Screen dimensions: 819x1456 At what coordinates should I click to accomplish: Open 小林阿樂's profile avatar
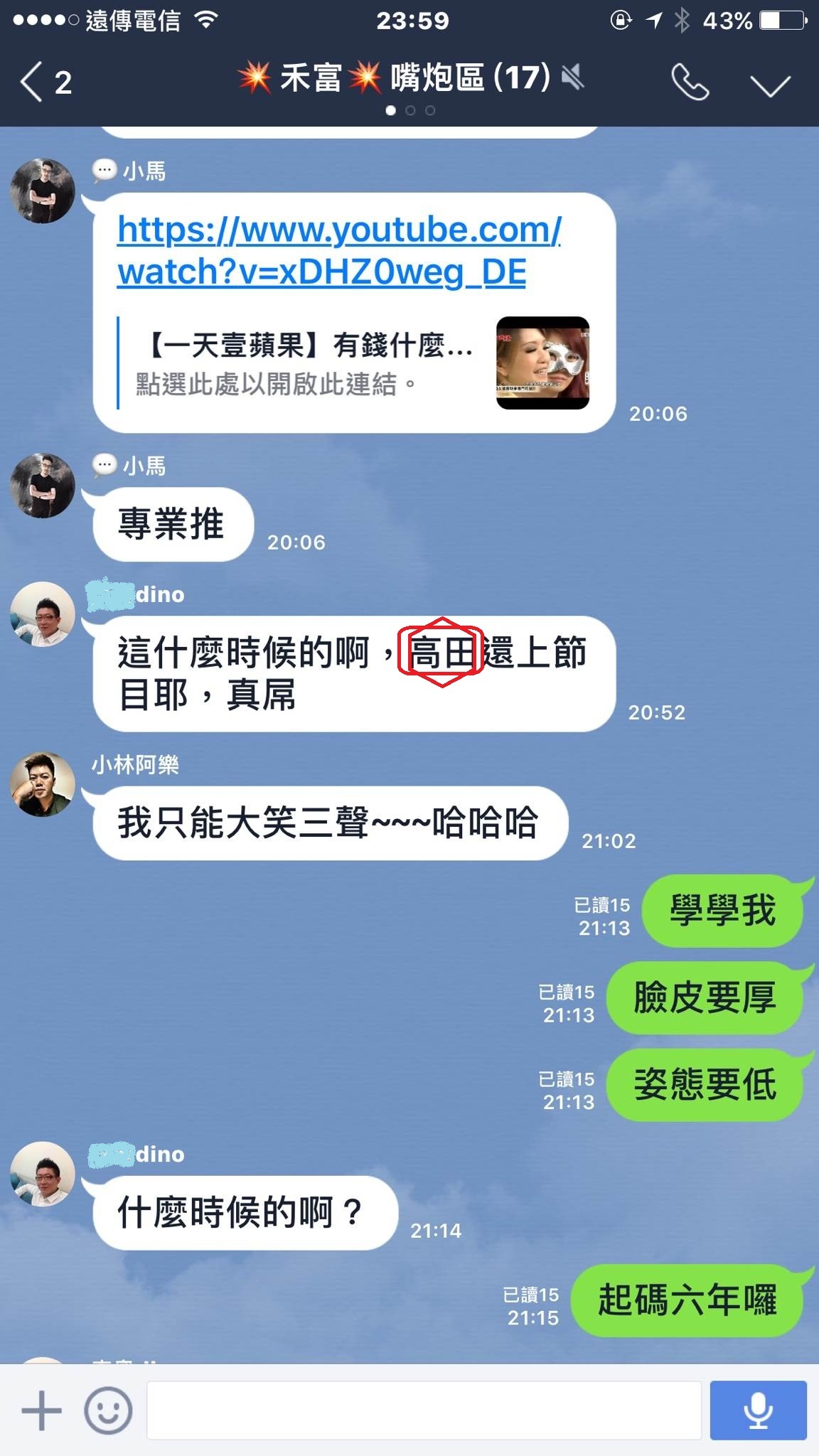(x=43, y=784)
